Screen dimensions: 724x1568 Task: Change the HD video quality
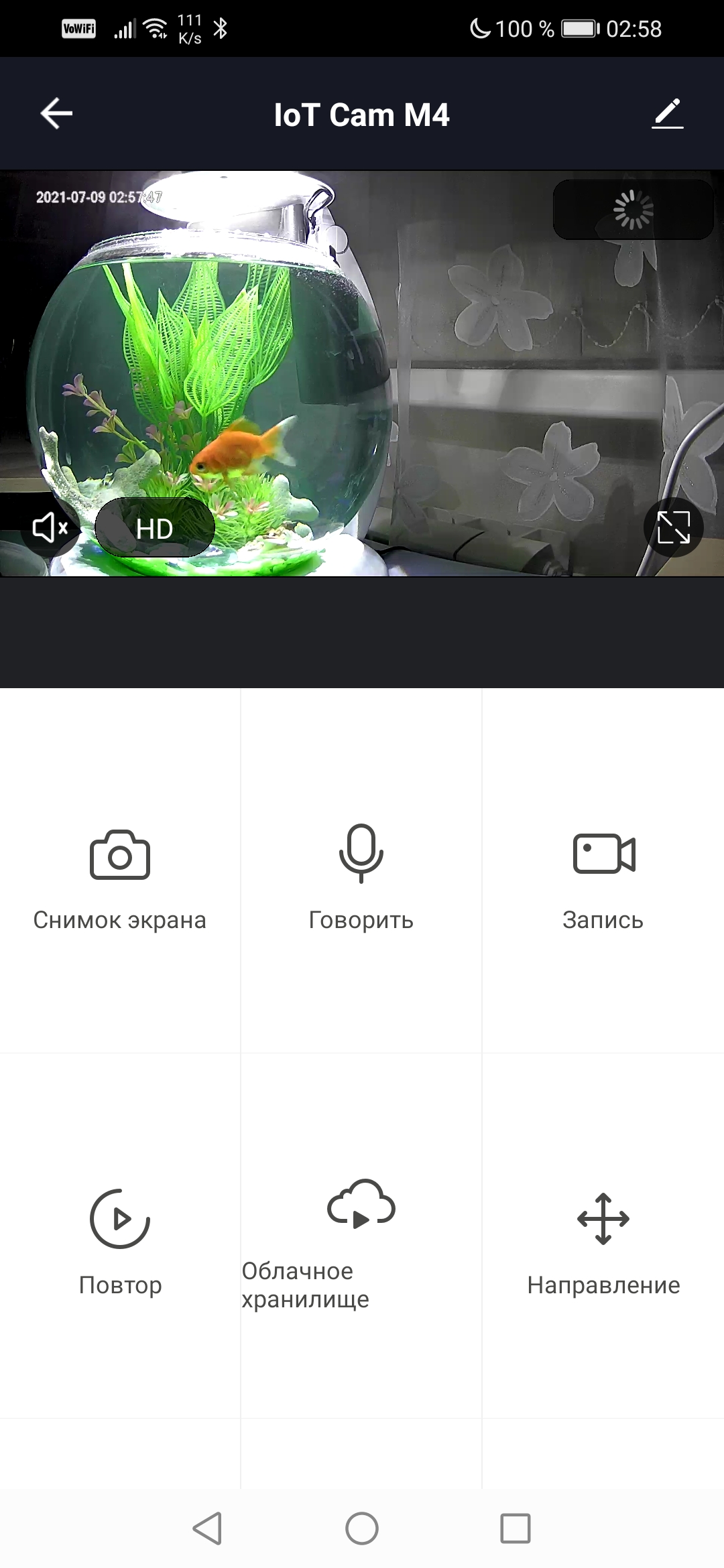155,528
